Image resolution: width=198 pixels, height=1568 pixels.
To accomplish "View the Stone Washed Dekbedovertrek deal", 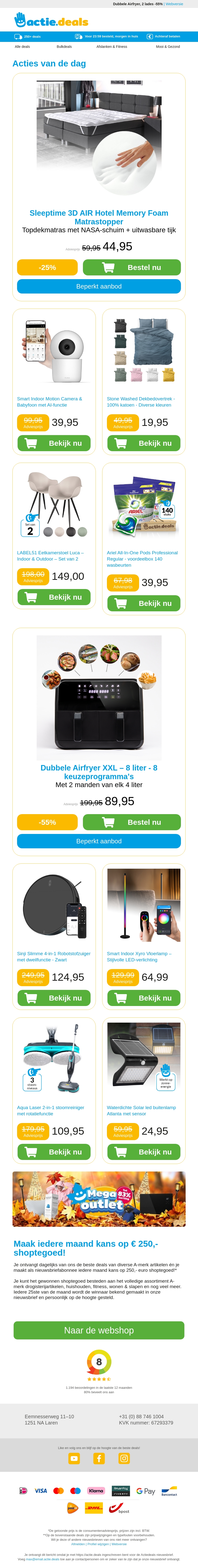I will pos(144,443).
